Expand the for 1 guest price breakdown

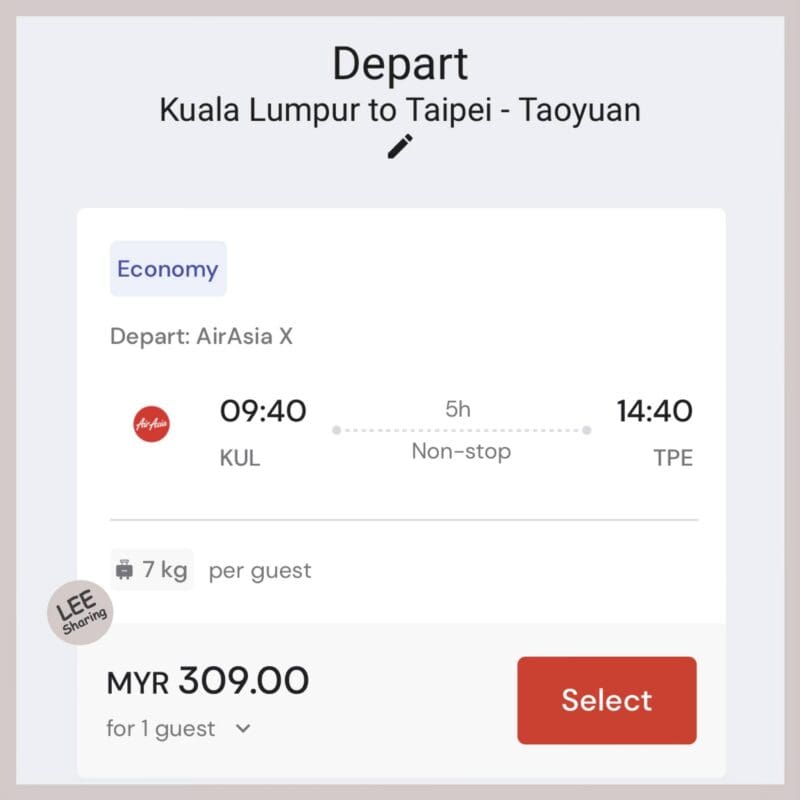(x=242, y=729)
